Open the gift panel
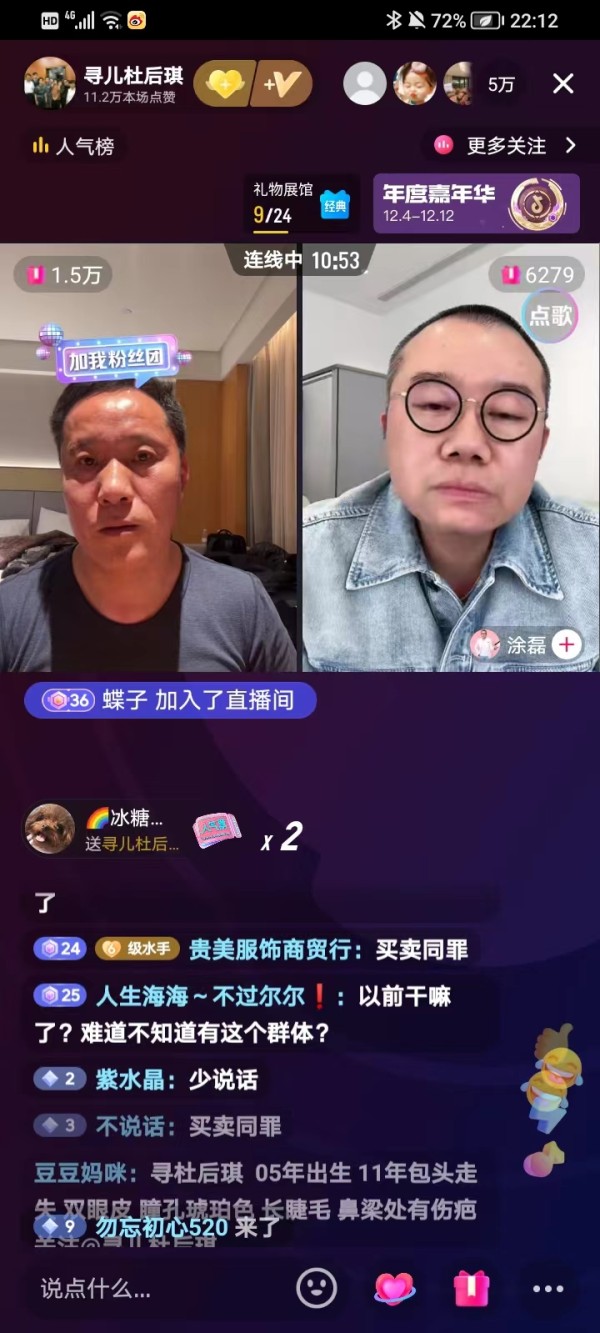 472,1288
